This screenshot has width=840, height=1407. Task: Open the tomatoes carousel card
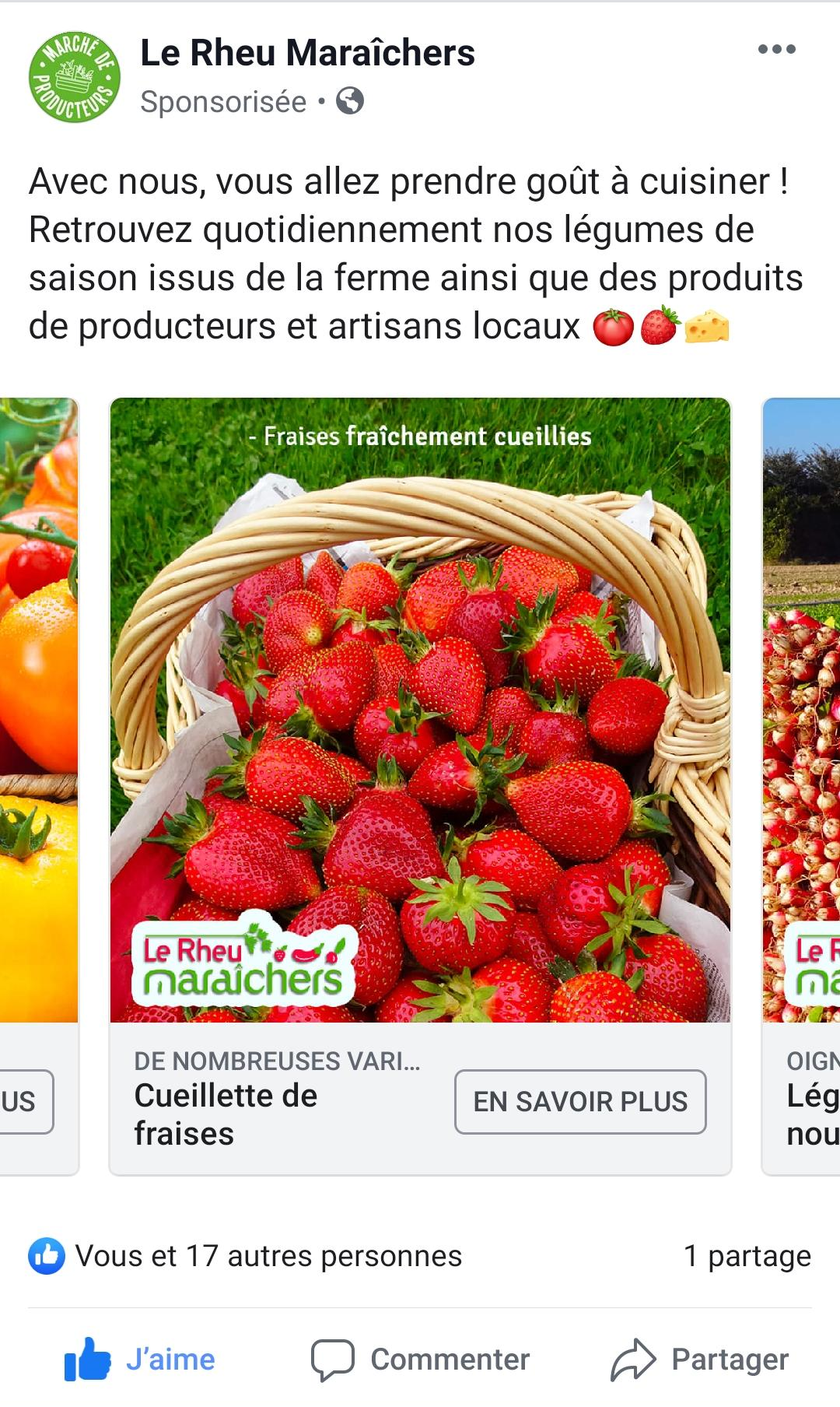tap(37, 708)
